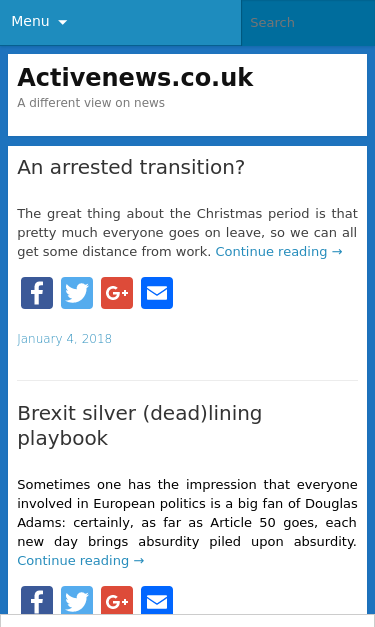Continue reading the Brexit playbook article

coord(81,561)
